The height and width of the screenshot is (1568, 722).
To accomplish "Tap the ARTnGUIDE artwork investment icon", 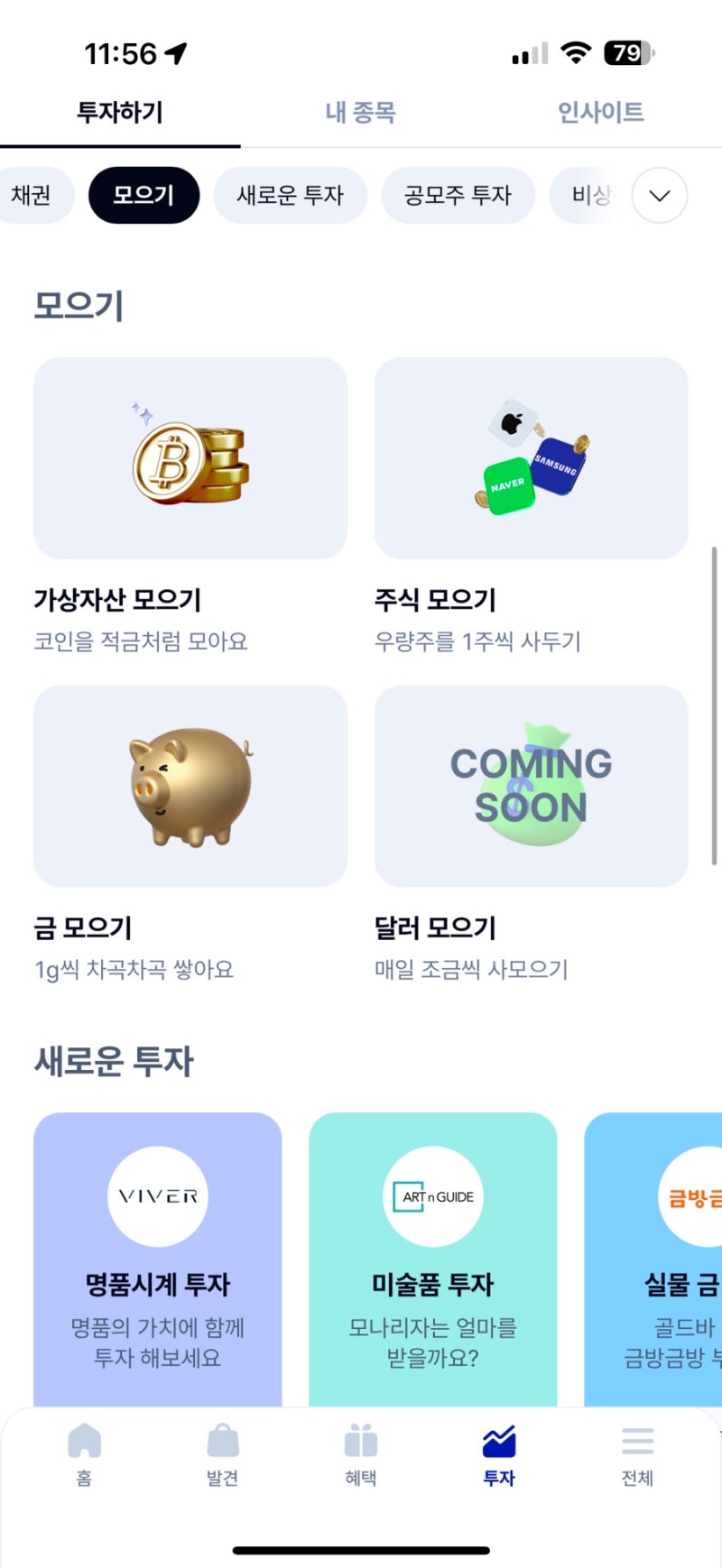I will coord(433,1197).
